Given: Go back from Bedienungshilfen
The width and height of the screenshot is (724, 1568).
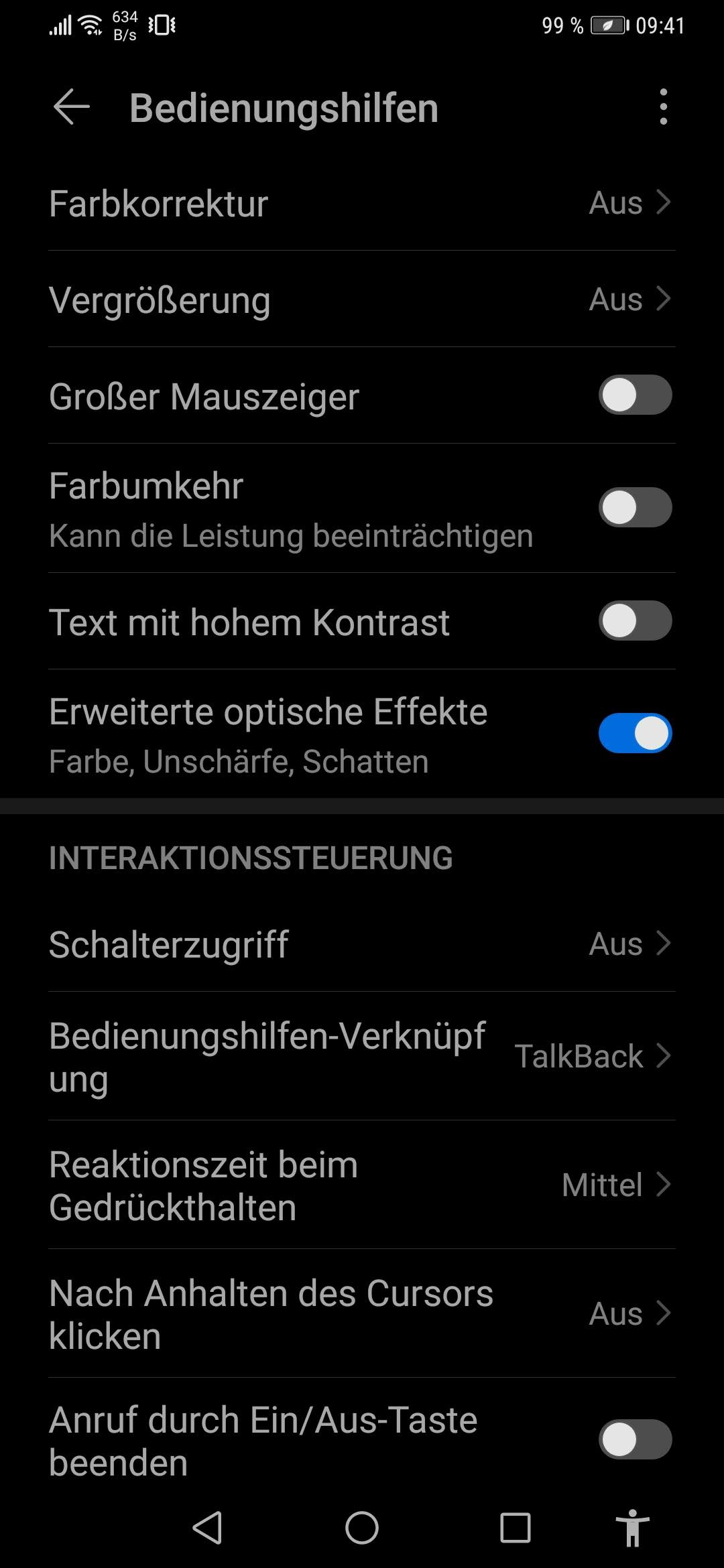Looking at the screenshot, I should coord(71,107).
